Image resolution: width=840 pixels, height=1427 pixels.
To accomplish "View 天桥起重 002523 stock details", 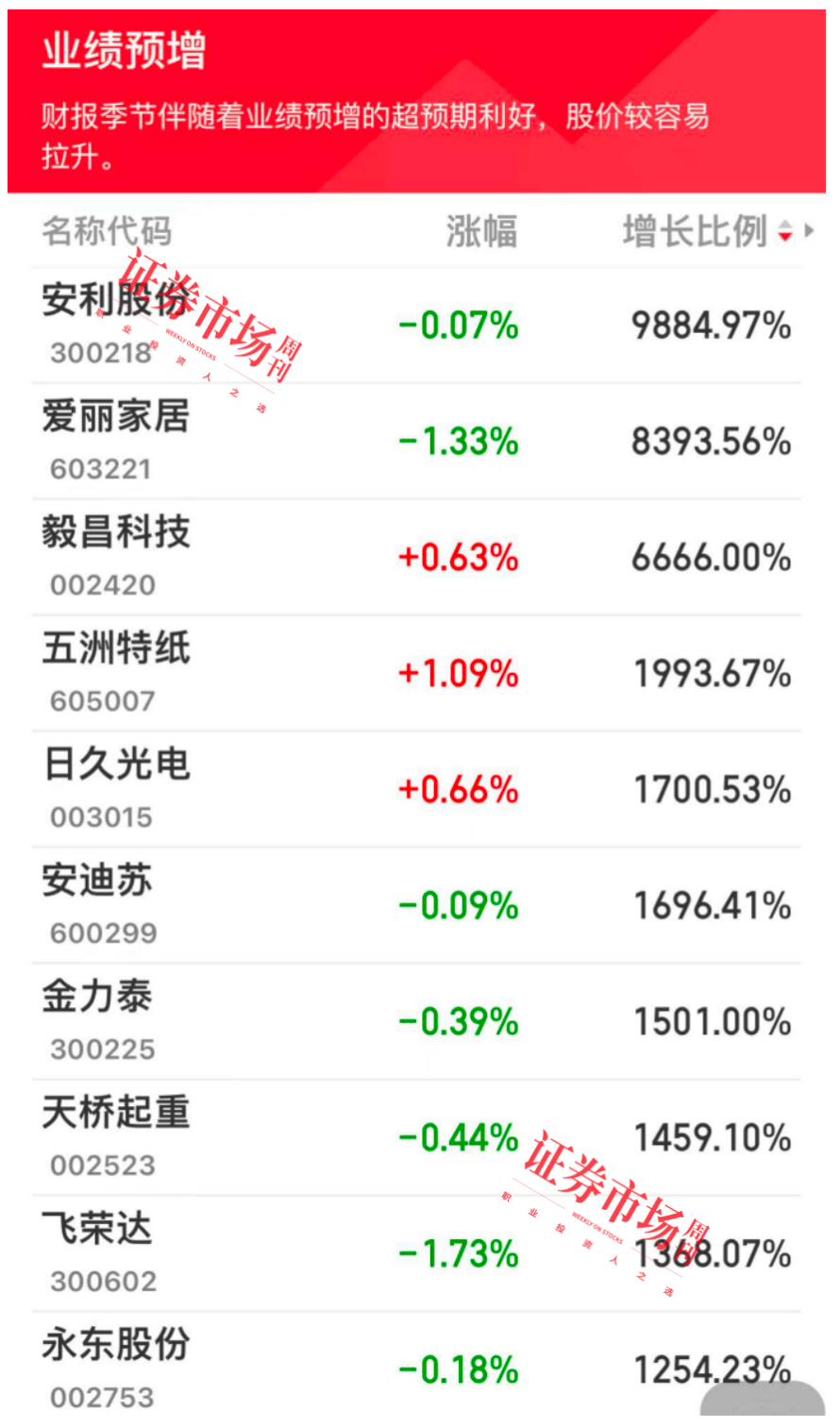I will [416, 1138].
